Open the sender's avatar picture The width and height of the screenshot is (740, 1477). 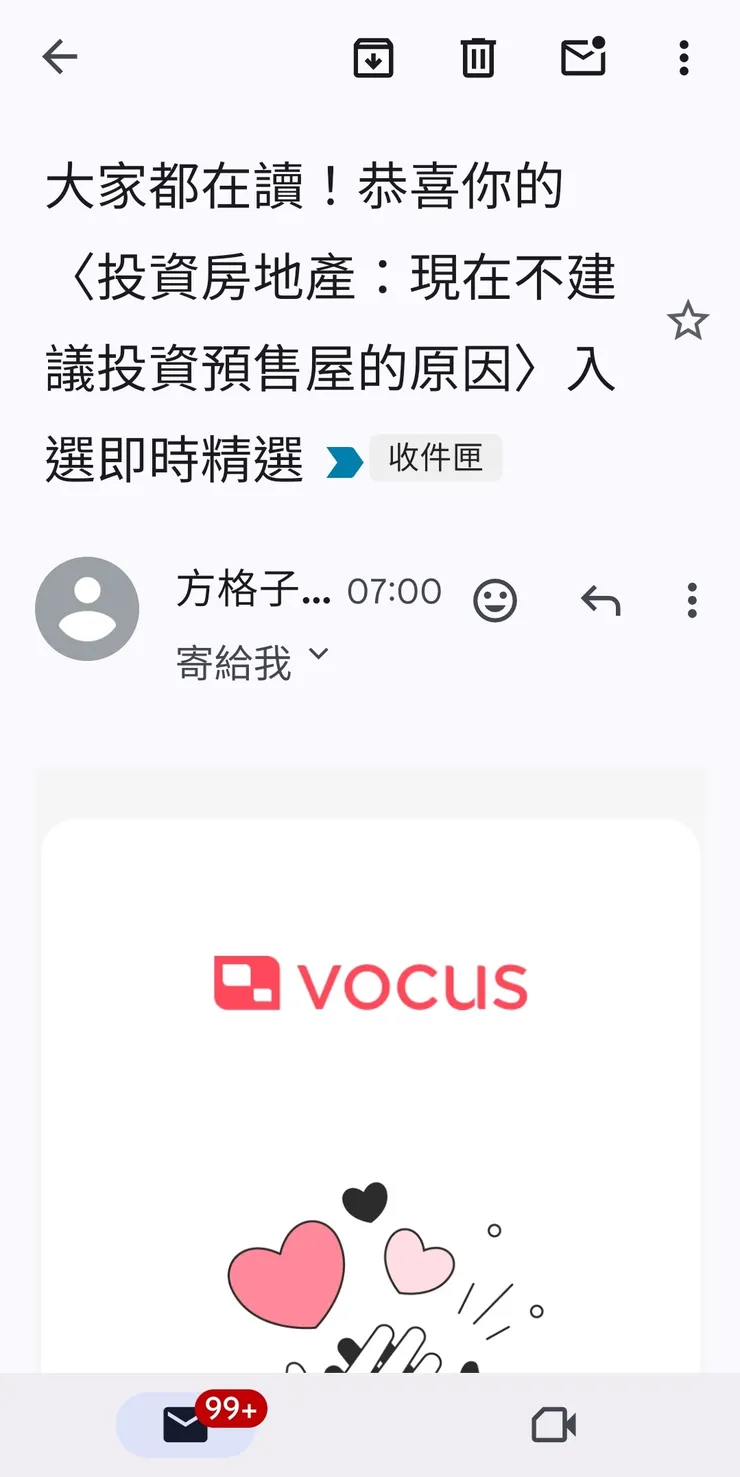click(87, 609)
